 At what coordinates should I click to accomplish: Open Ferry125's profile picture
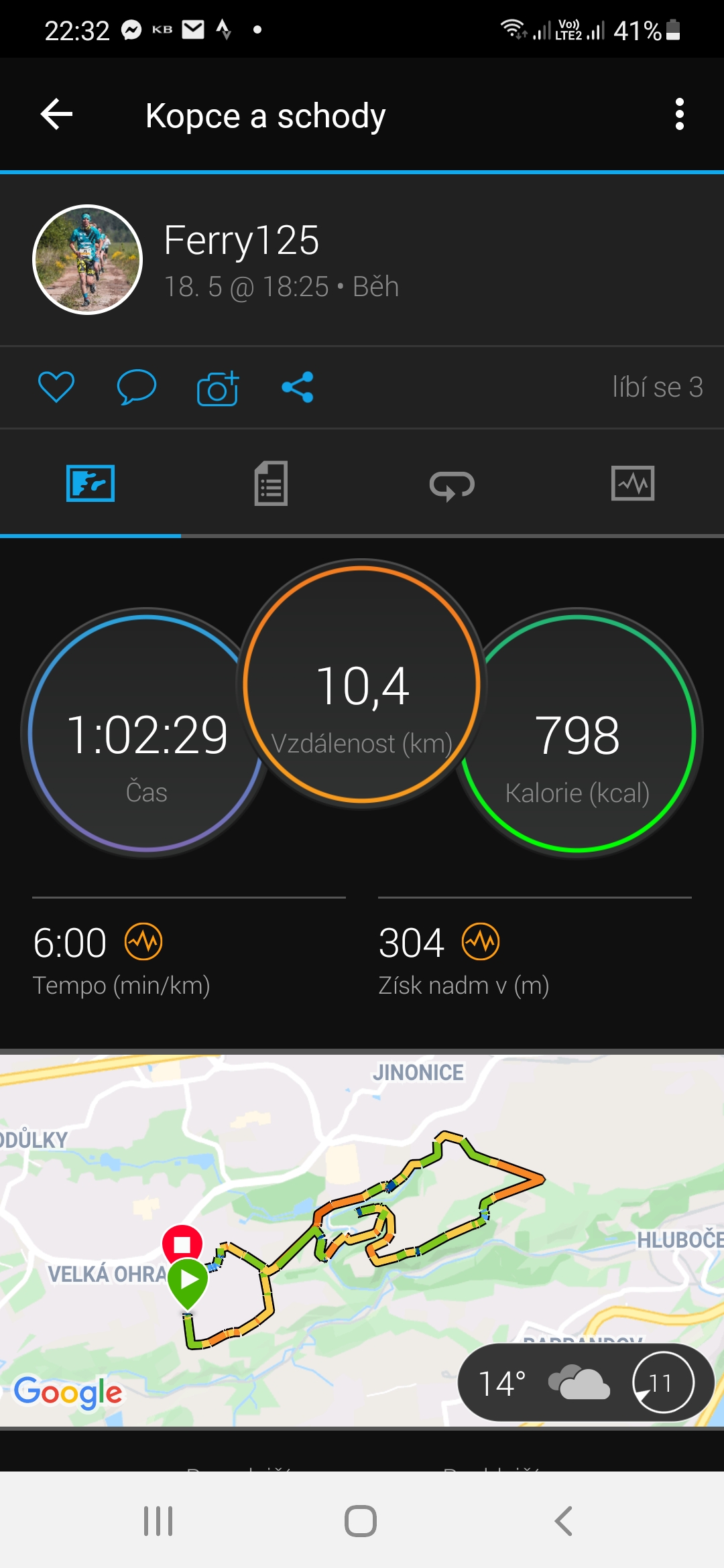tap(87, 259)
